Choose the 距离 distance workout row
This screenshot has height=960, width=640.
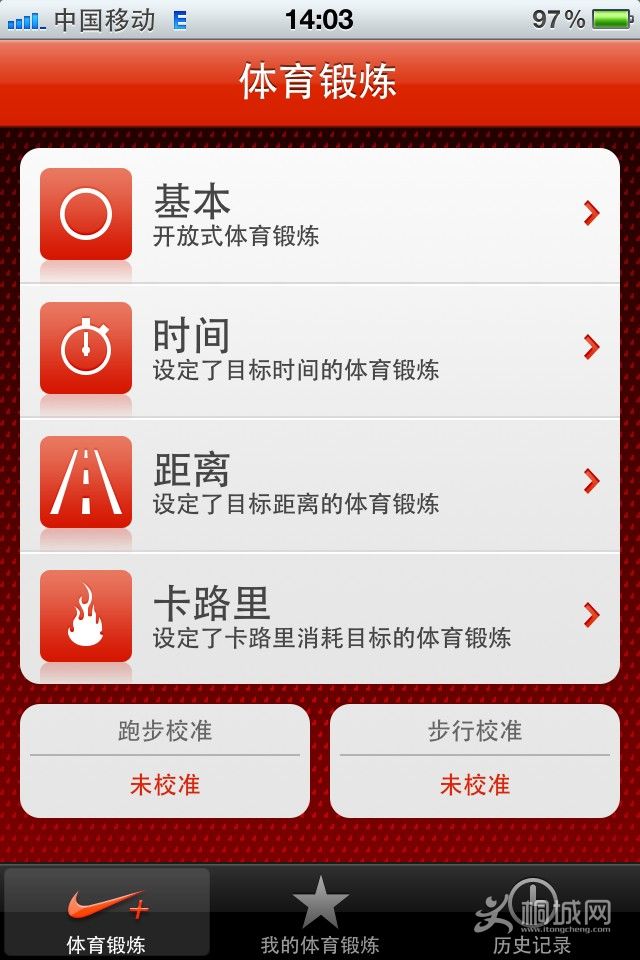[320, 484]
